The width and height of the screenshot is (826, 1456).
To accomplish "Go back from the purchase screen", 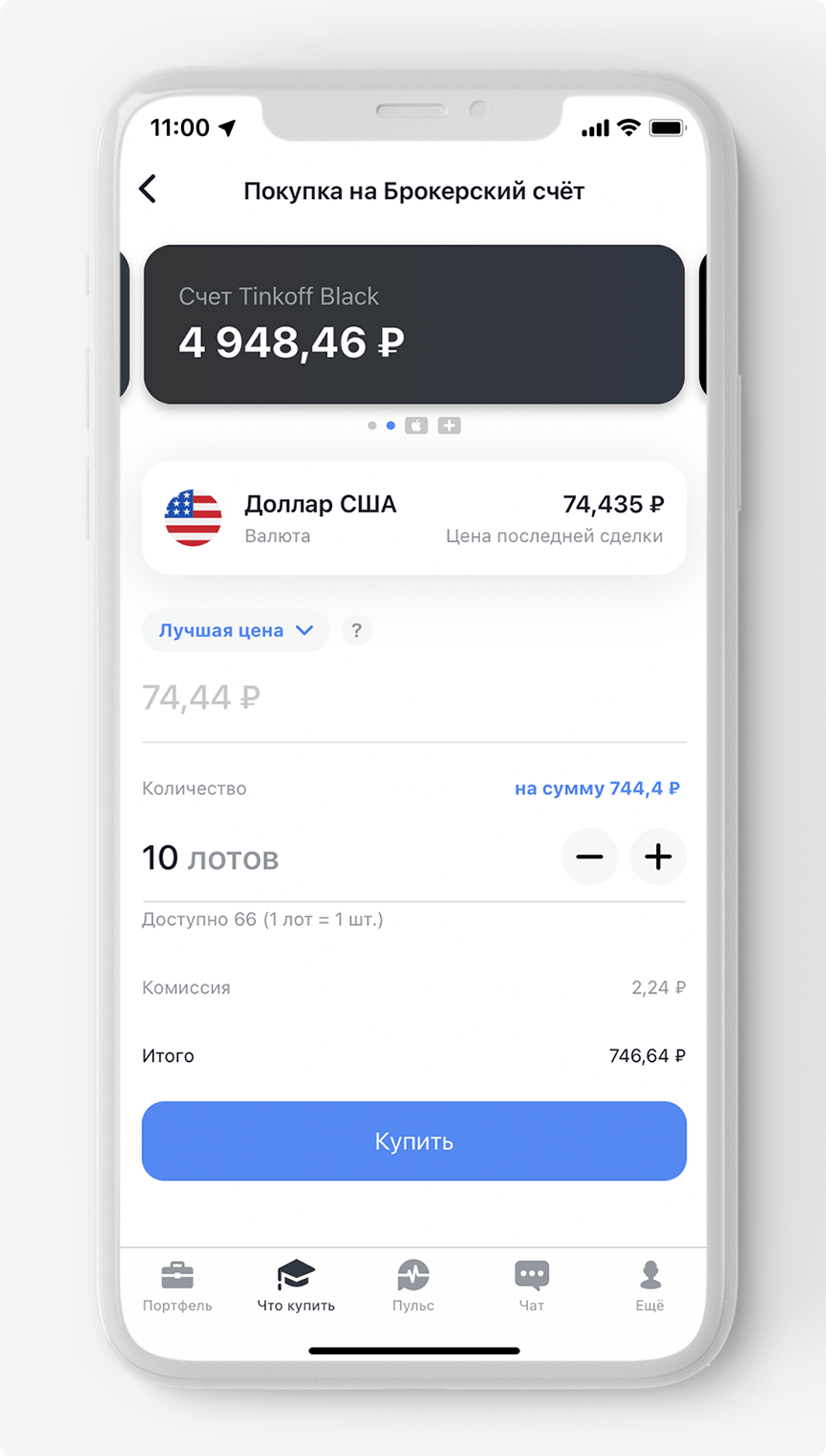I will [148, 189].
